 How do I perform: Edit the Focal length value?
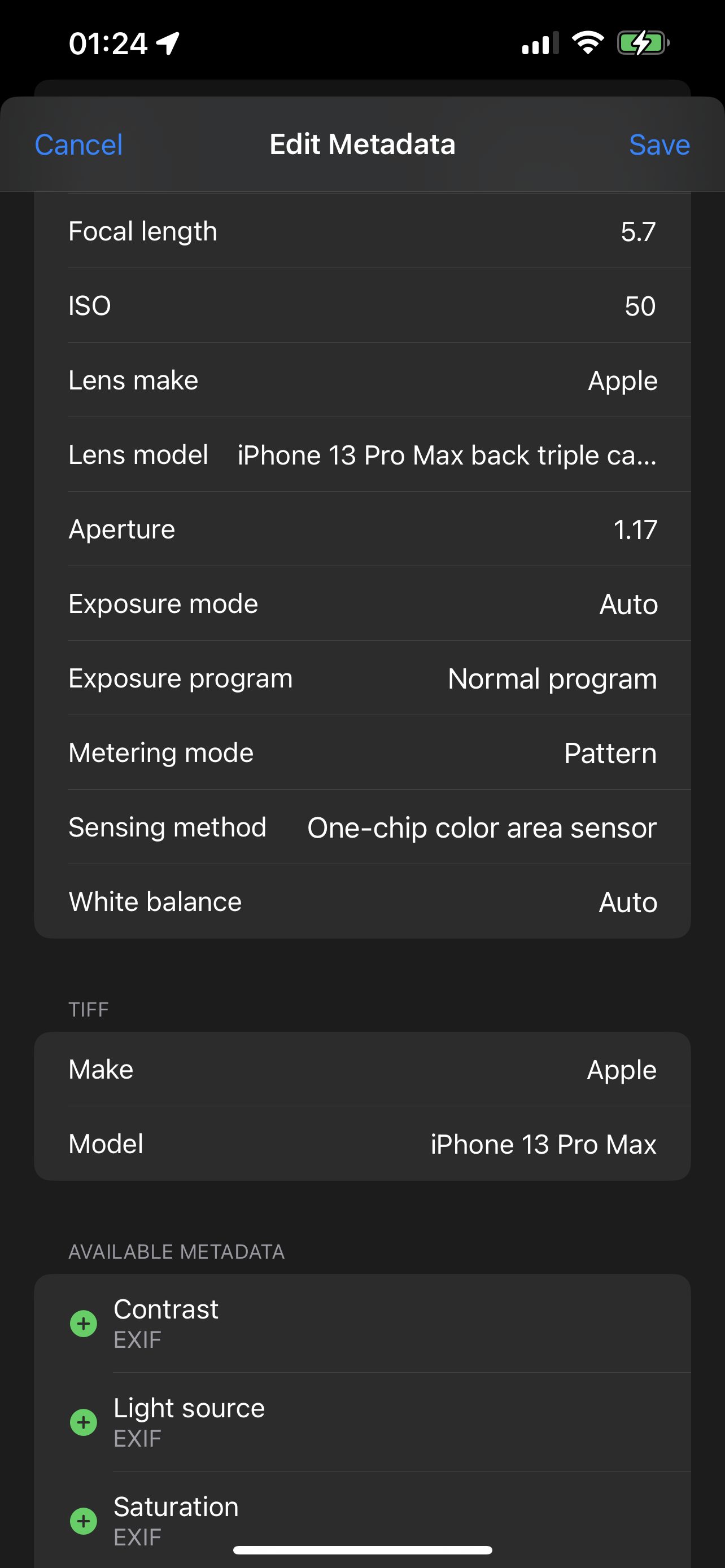(x=637, y=231)
